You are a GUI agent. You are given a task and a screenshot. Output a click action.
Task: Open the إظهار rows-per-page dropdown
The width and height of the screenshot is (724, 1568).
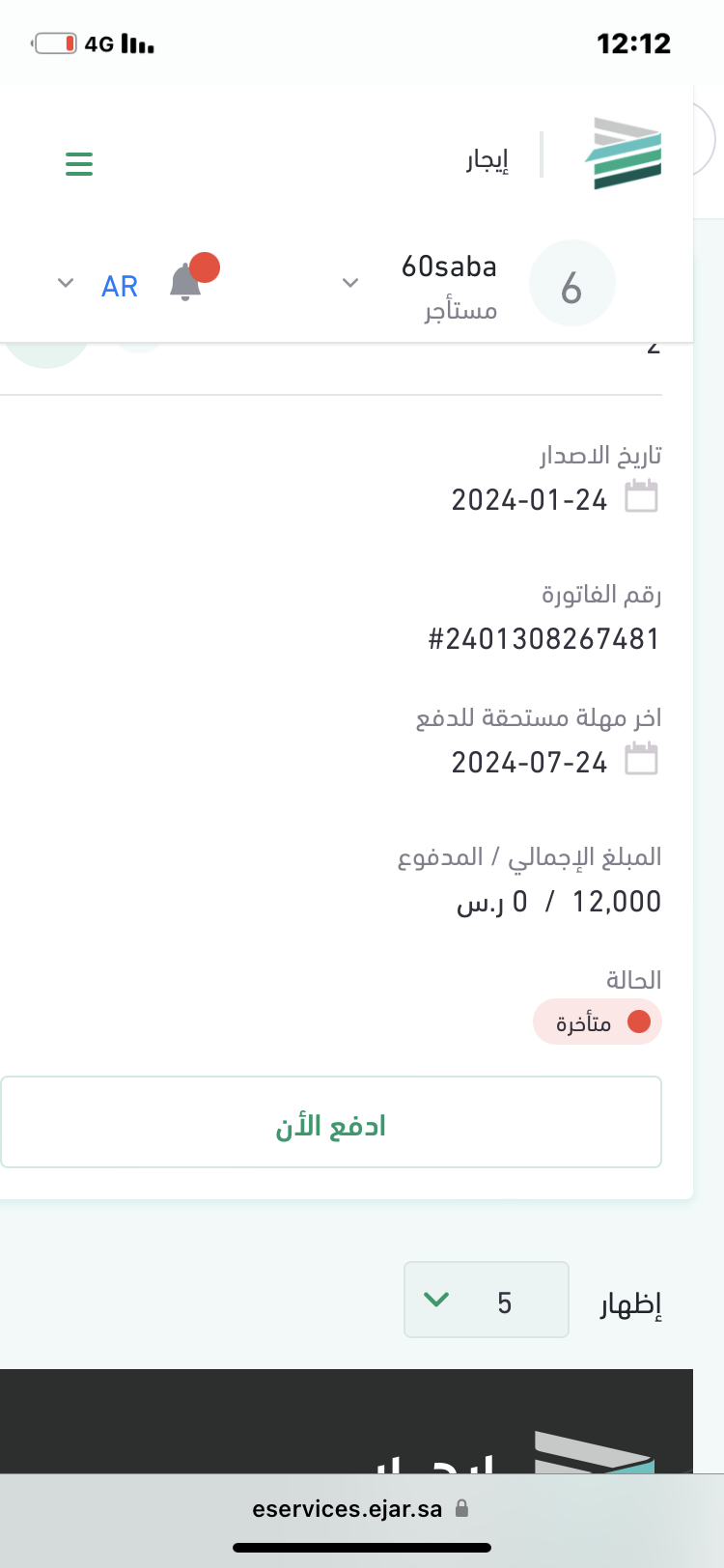point(486,1300)
